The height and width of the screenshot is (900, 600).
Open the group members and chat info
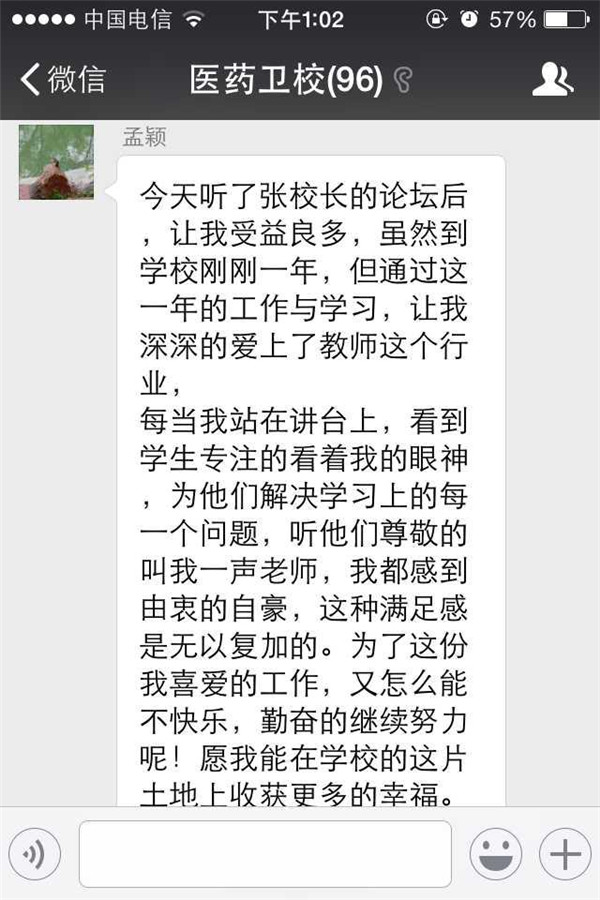[552, 80]
